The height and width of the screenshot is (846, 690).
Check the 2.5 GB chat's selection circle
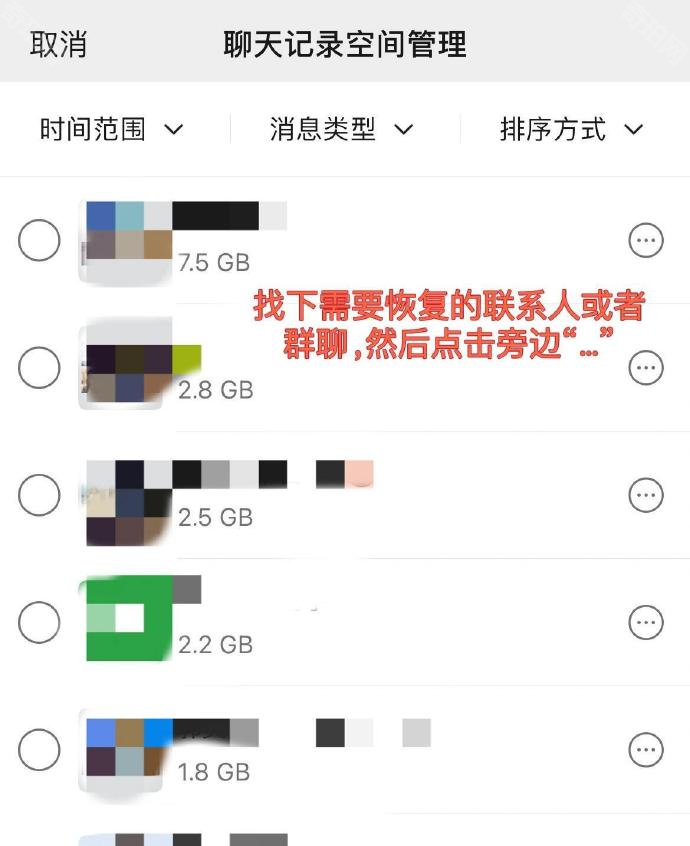pos(39,495)
